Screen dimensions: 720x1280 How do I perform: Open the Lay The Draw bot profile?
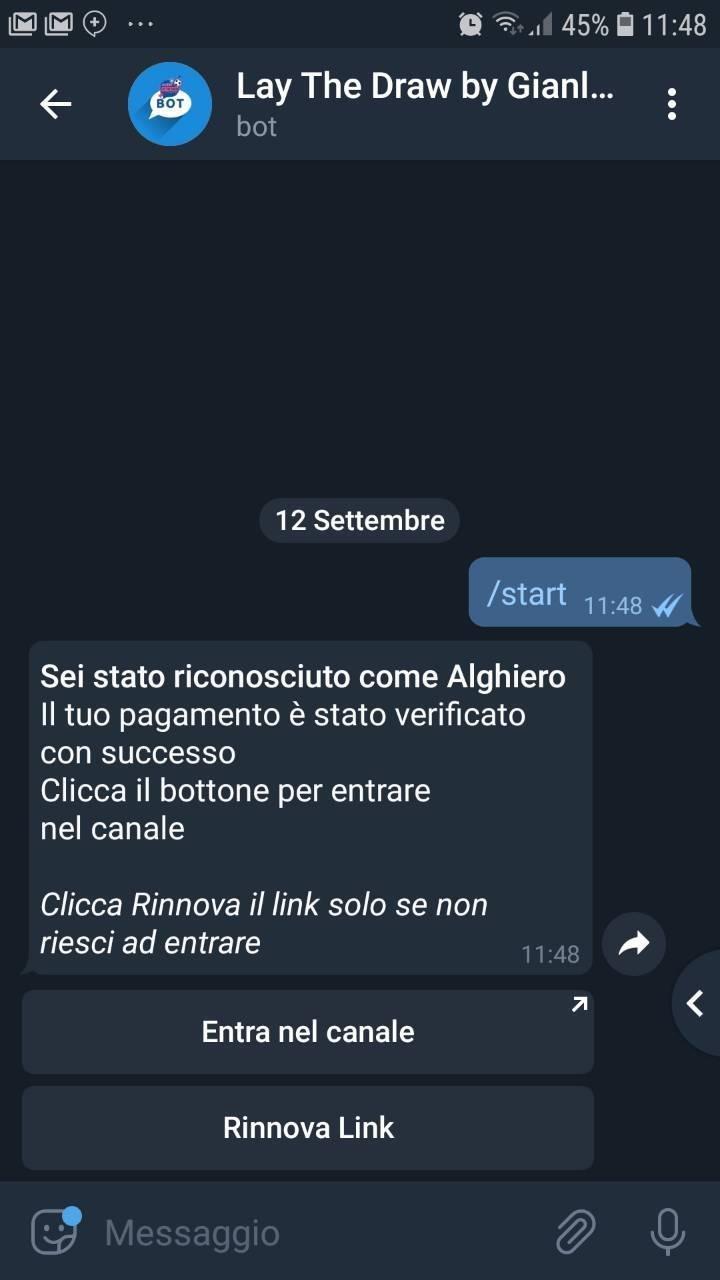click(400, 104)
